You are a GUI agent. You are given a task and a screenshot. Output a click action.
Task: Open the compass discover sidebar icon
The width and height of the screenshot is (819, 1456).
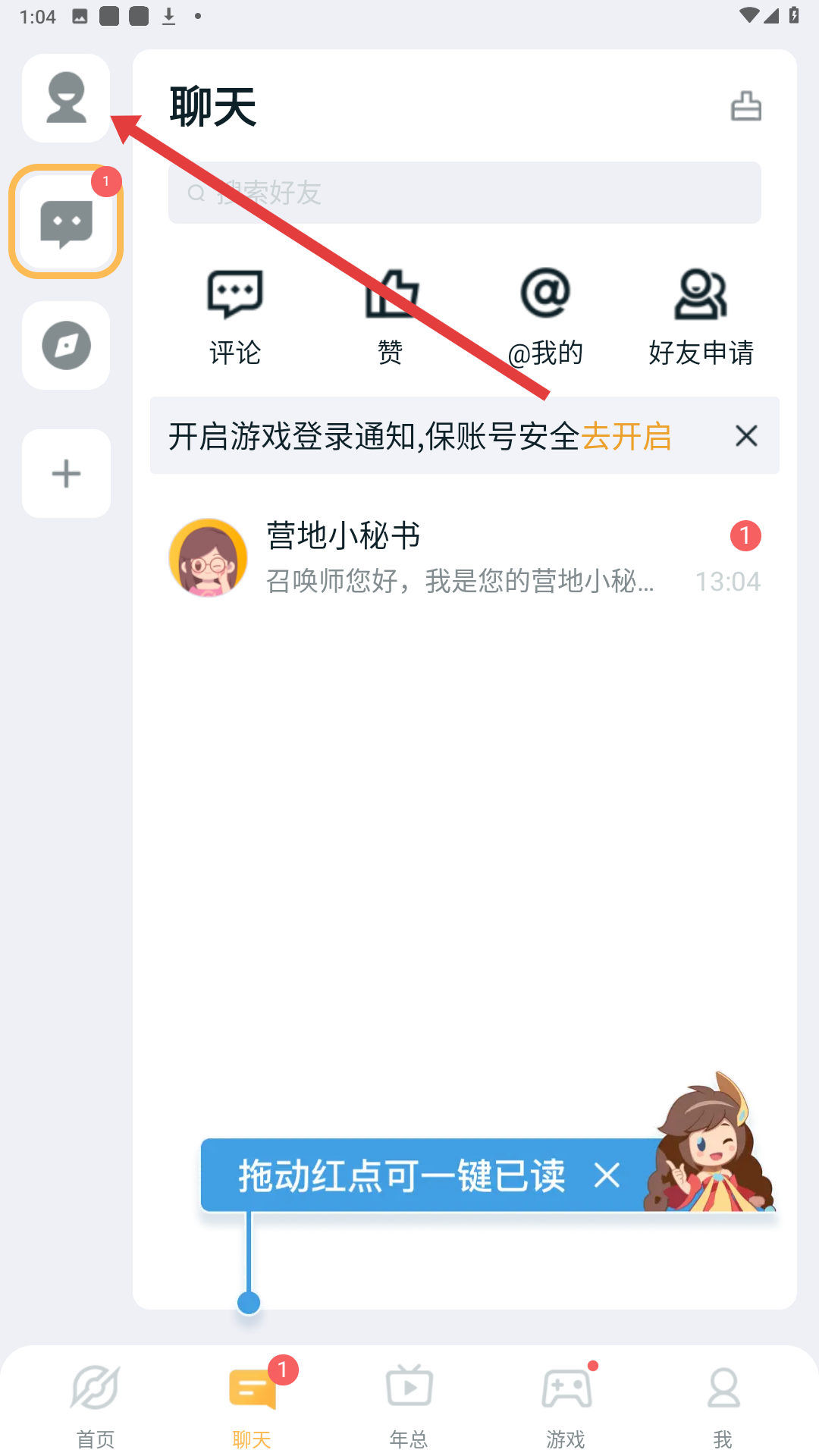point(66,346)
